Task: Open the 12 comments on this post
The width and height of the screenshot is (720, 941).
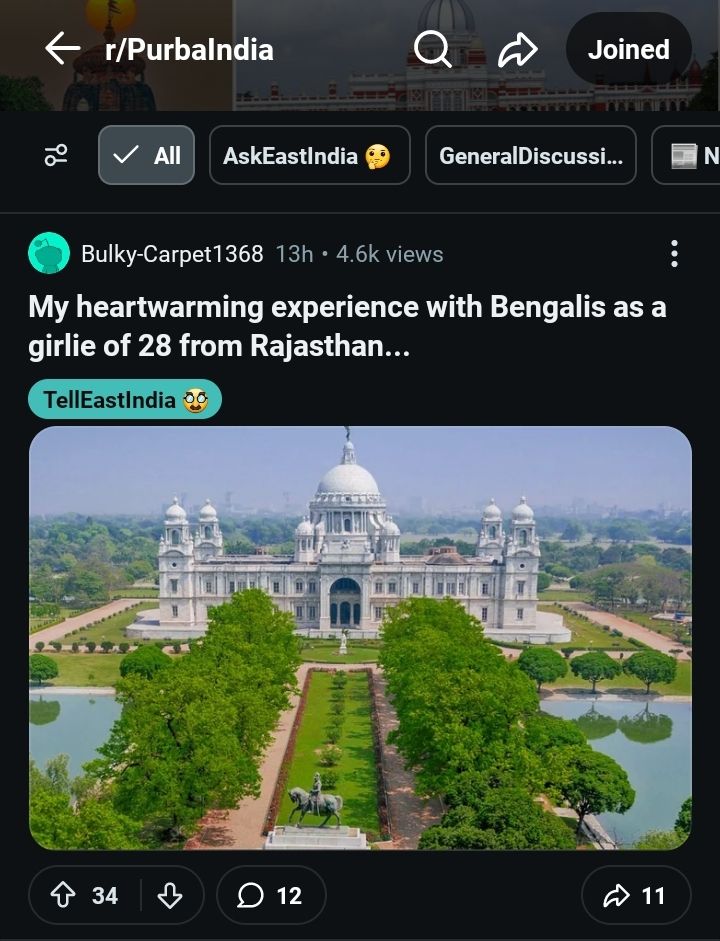Action: pos(270,895)
